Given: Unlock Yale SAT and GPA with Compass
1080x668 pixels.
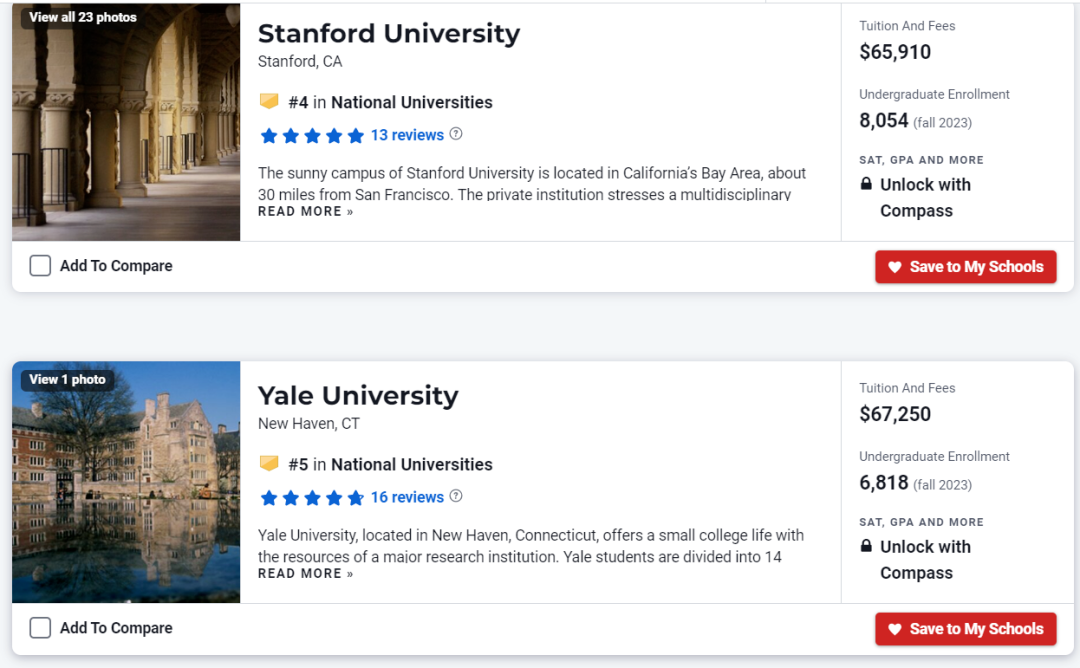Looking at the screenshot, I should tap(924, 559).
